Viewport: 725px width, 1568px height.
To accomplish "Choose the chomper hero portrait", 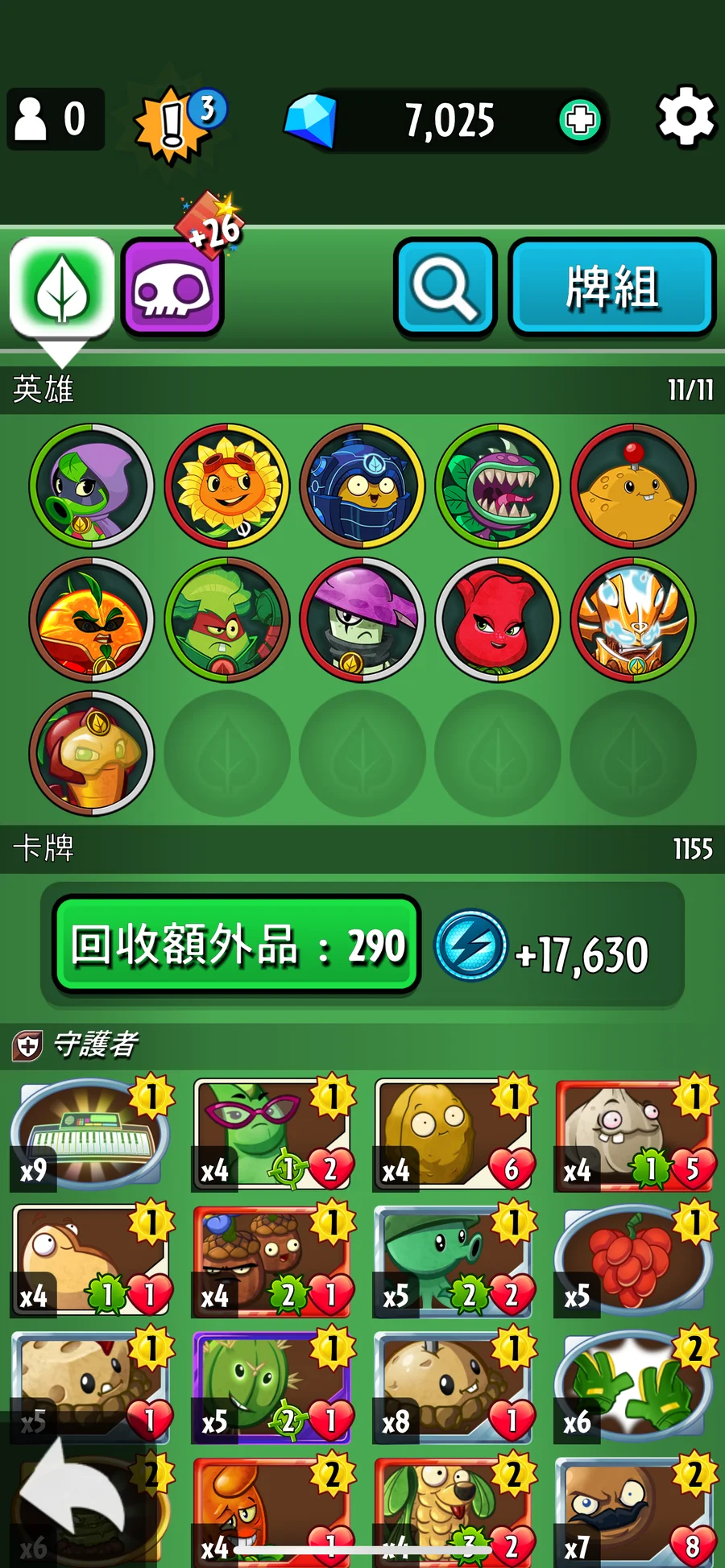I will point(498,486).
